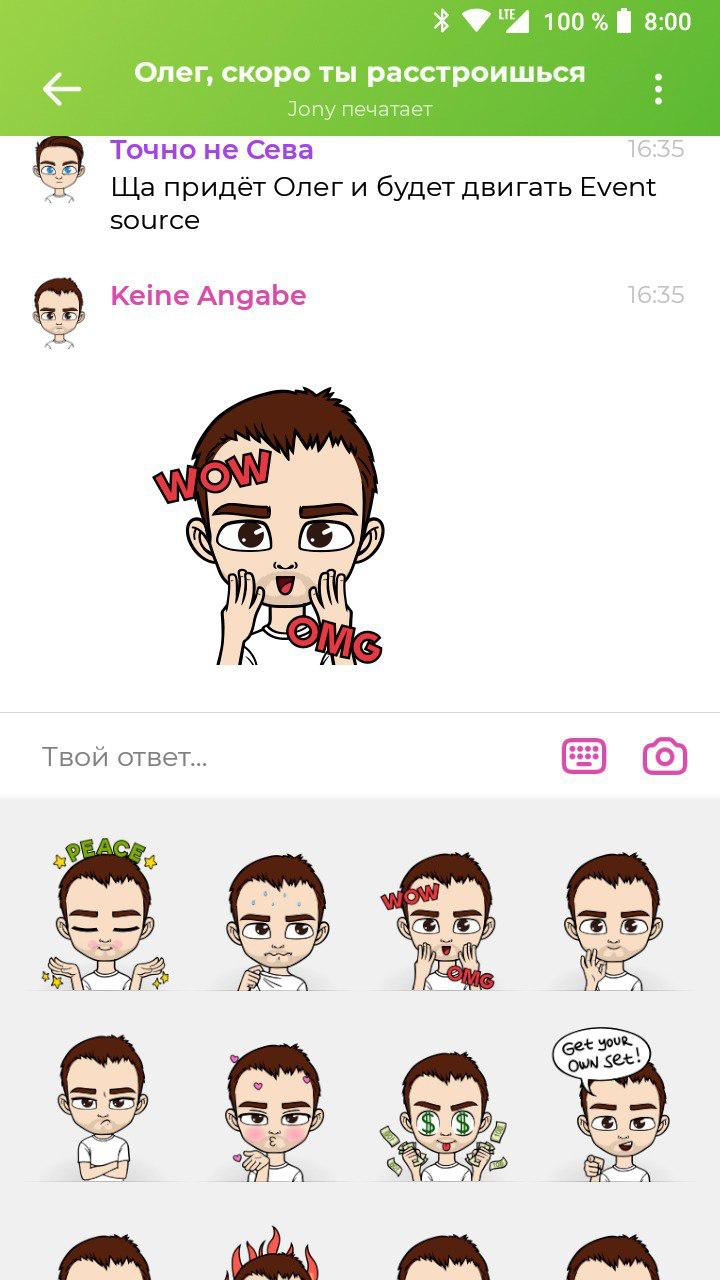This screenshot has height=1280, width=720.
Task: Go back using the arrow icon
Action: click(61, 89)
